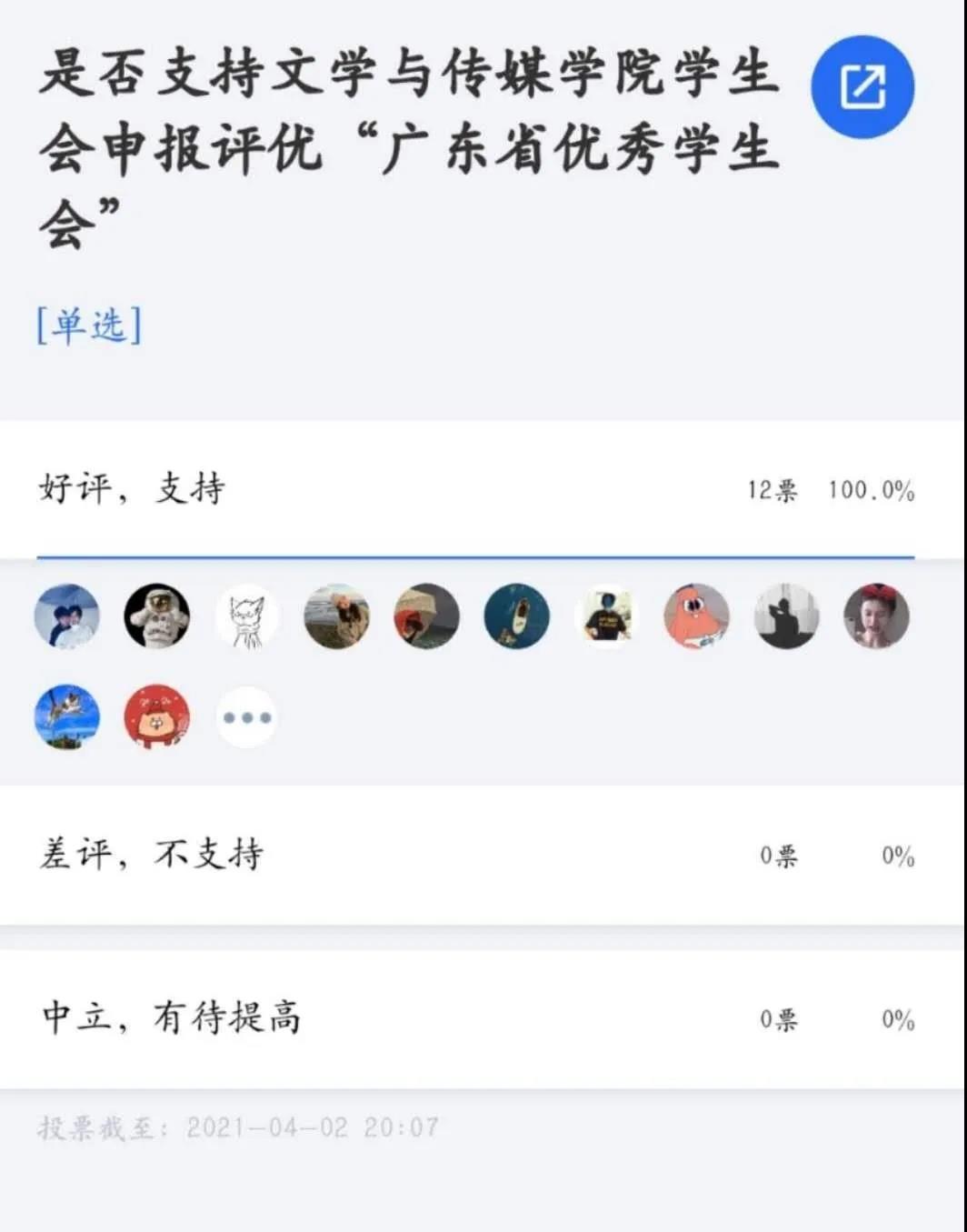Screen dimensions: 967x1232
Task: Click the paddleboard-on-sea avatar
Action: point(516,616)
